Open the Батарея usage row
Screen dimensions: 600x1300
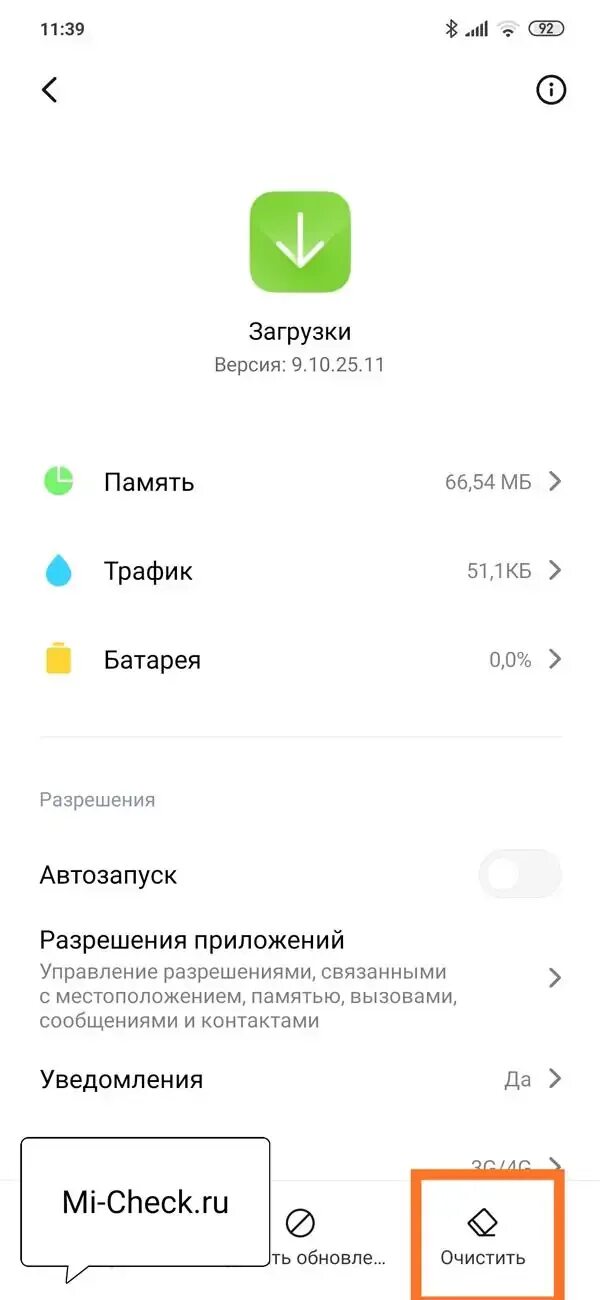click(x=300, y=660)
